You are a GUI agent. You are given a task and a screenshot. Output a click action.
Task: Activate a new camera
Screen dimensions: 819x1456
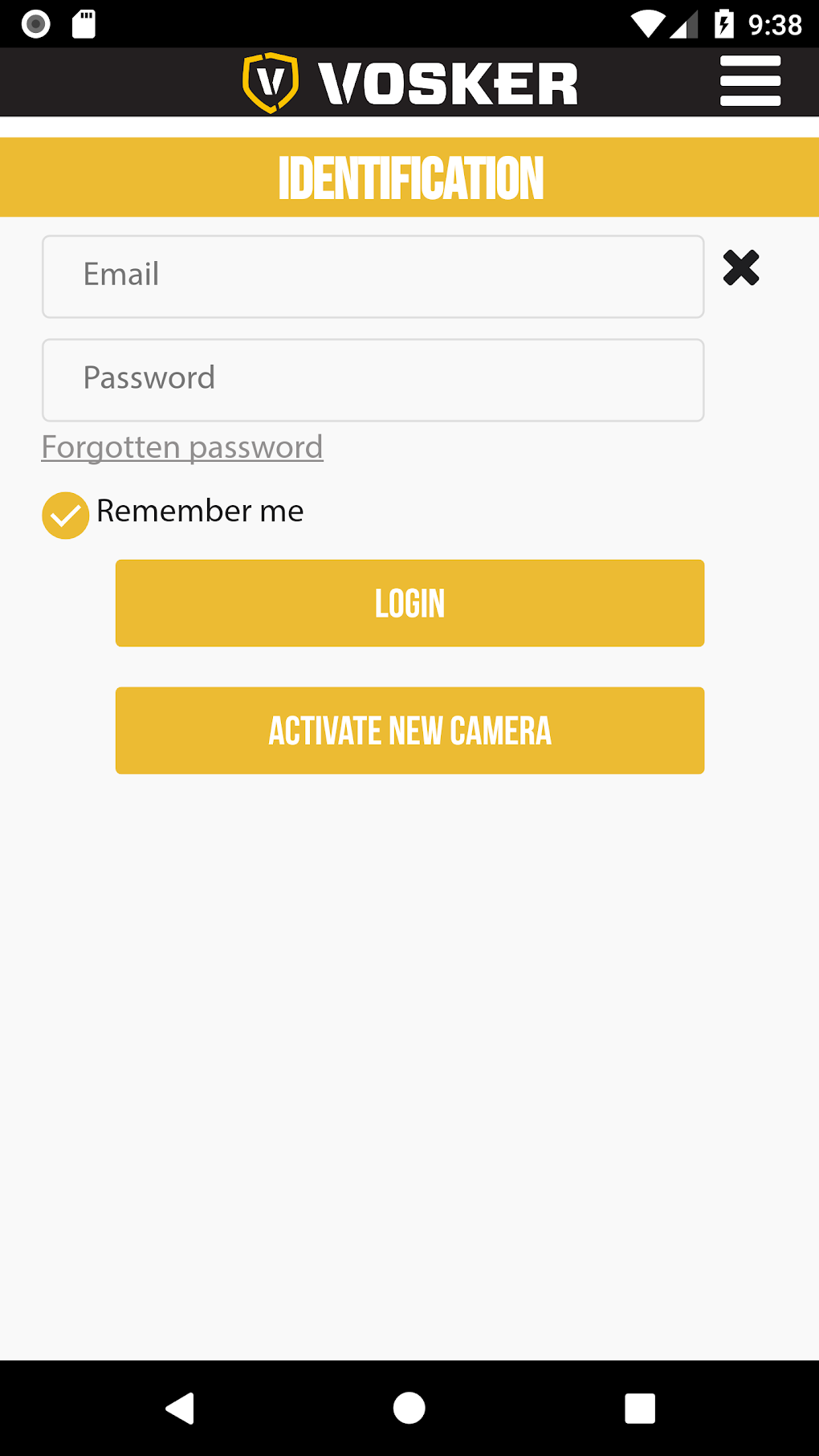coord(409,731)
